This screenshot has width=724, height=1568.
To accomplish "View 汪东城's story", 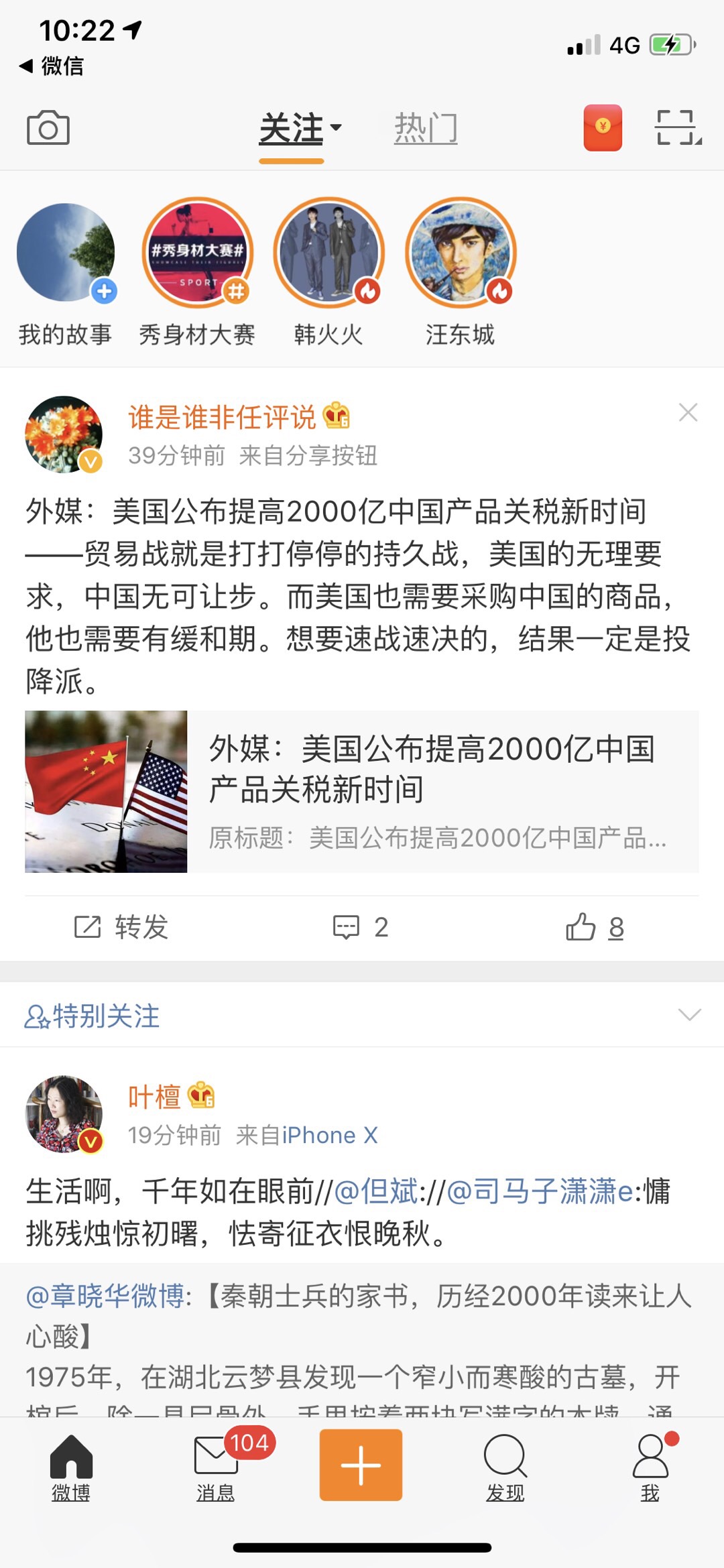I will pyautogui.click(x=461, y=253).
